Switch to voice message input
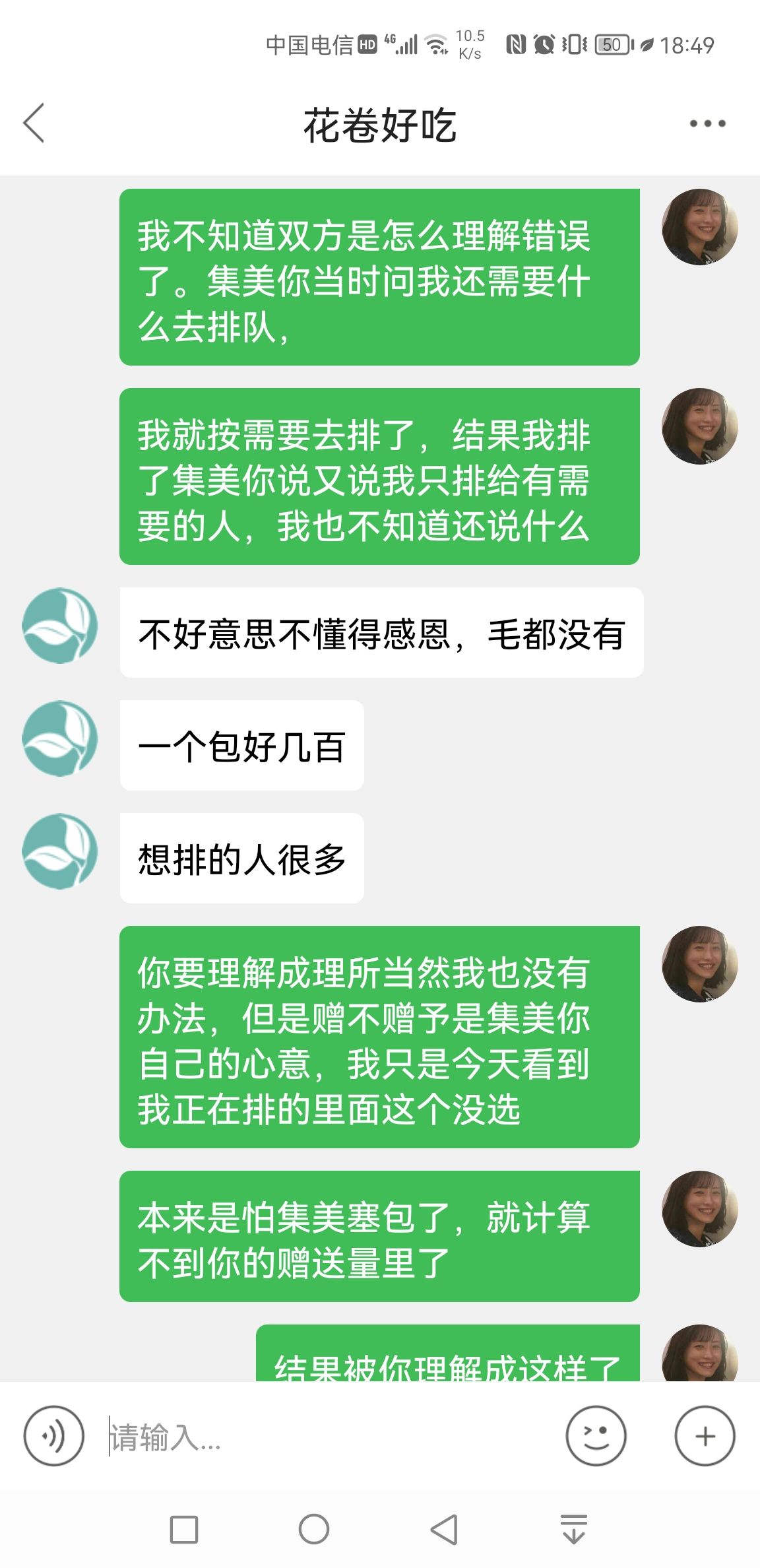Image resolution: width=760 pixels, height=1568 pixels. (x=54, y=1436)
